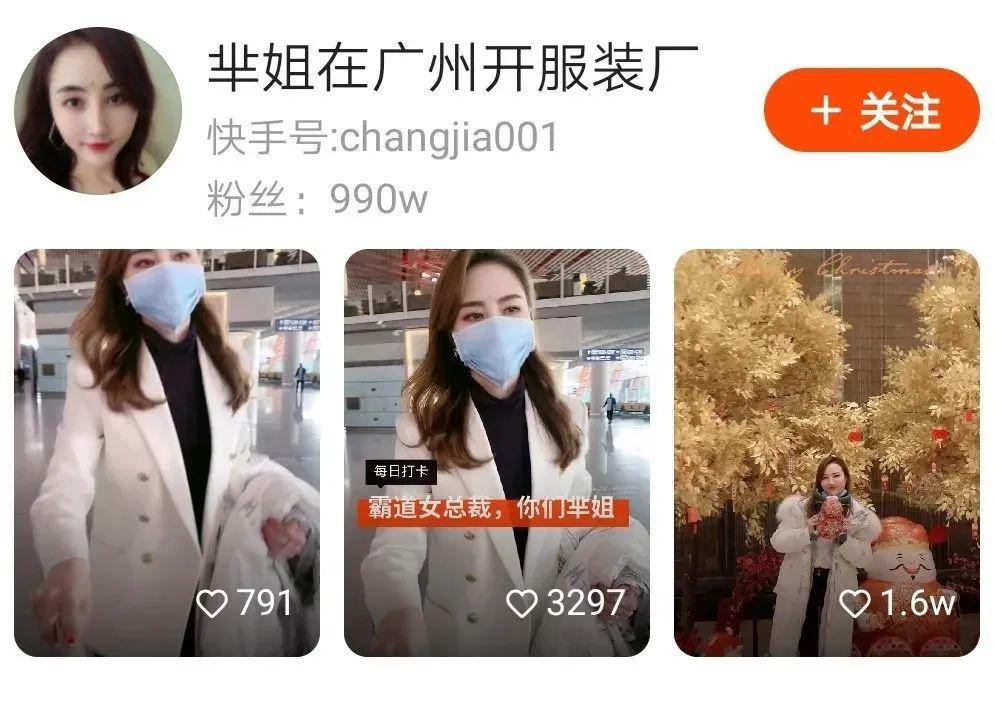Open the video with 791 likes

167,452
